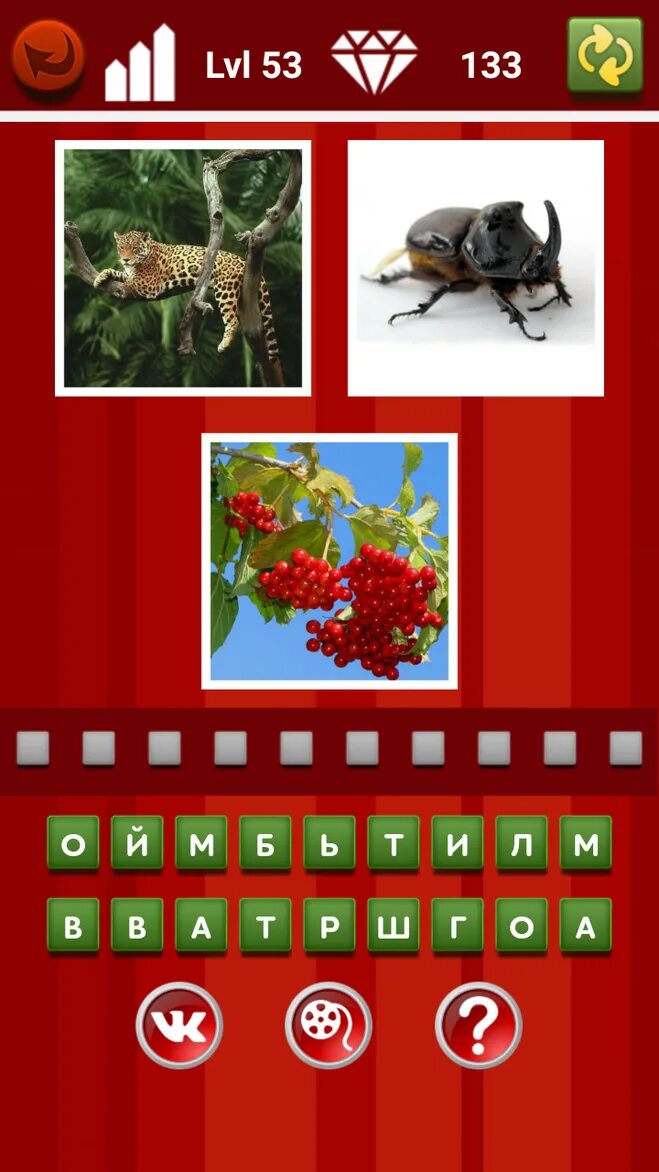Select the letter Л tile
The image size is (659, 1172).
coord(521,845)
